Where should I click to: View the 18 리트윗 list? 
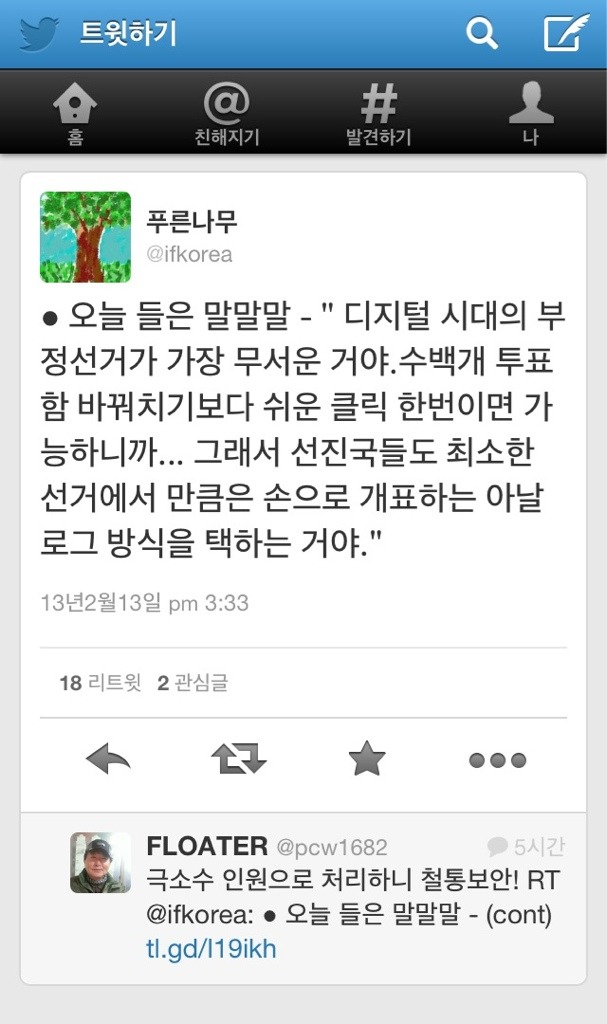[100, 683]
